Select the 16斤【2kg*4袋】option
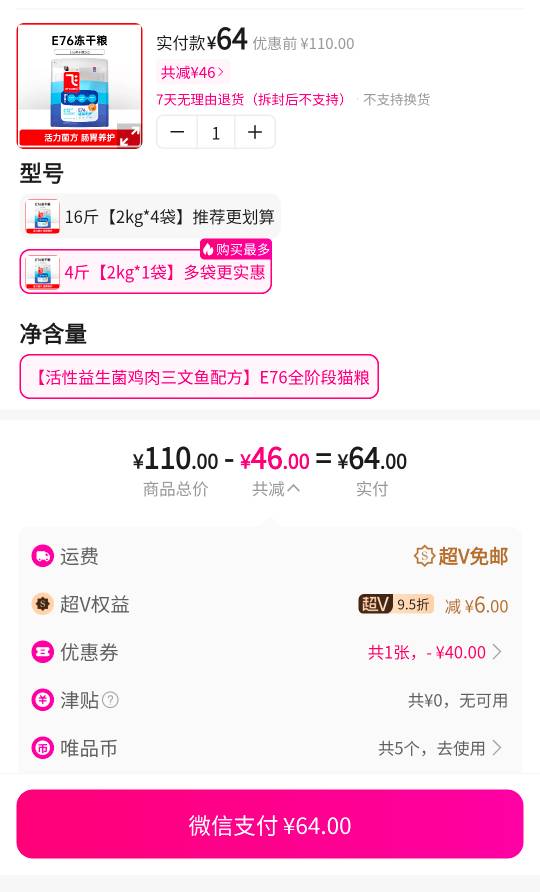 pyautogui.click(x=150, y=216)
